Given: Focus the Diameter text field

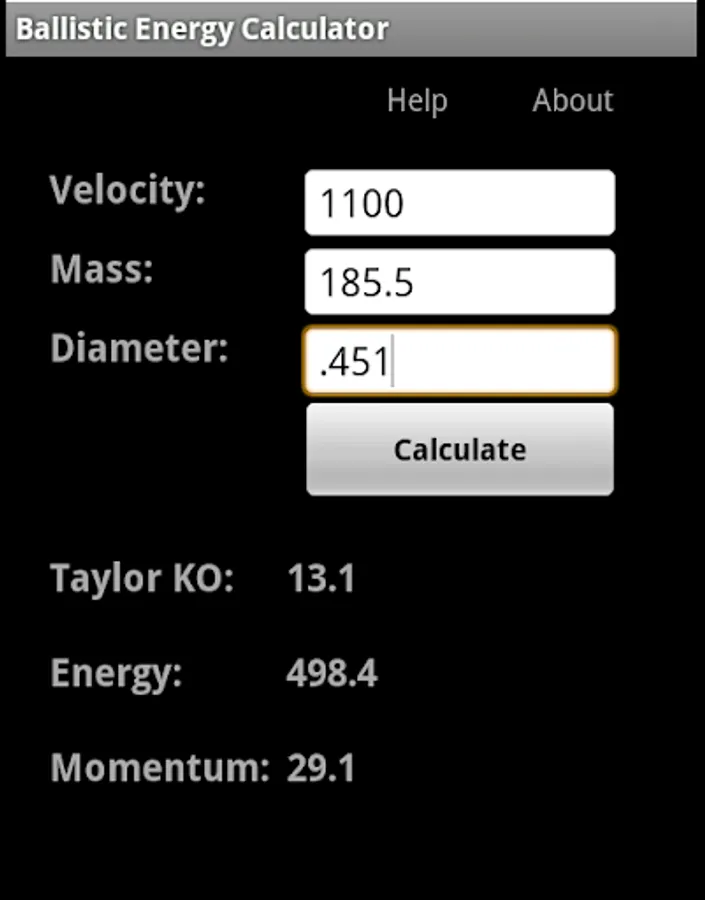Looking at the screenshot, I should point(459,361).
